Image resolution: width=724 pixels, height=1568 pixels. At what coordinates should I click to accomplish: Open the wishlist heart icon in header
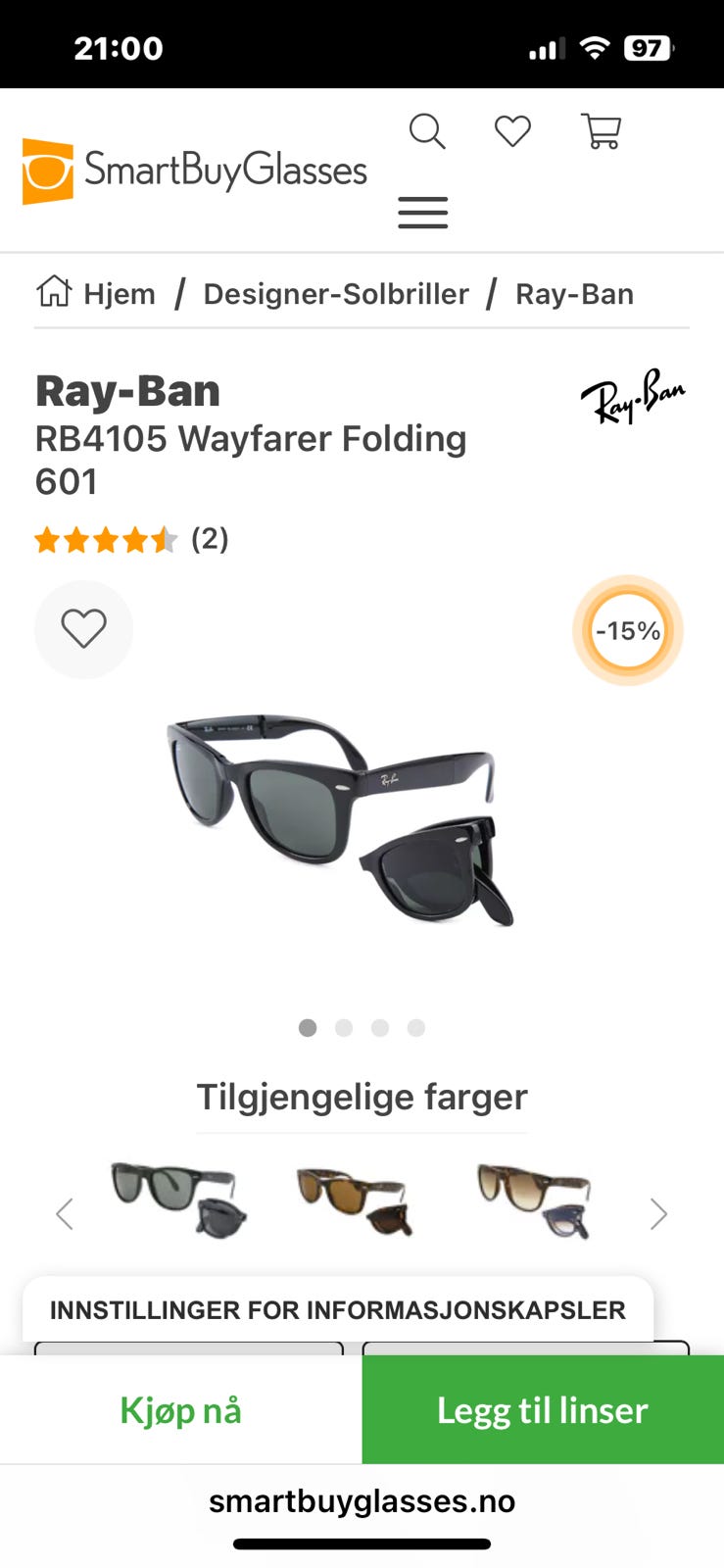coord(512,129)
